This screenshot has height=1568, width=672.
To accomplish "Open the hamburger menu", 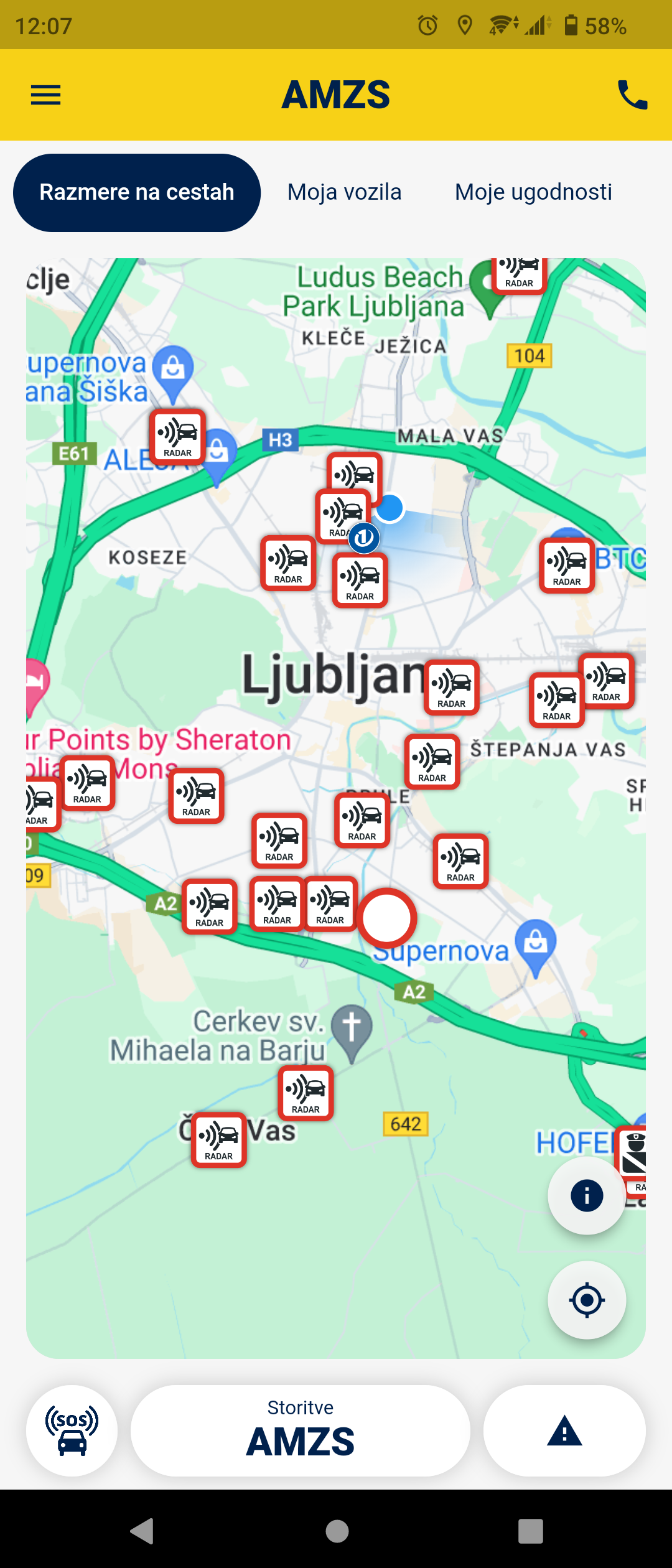I will pos(45,95).
